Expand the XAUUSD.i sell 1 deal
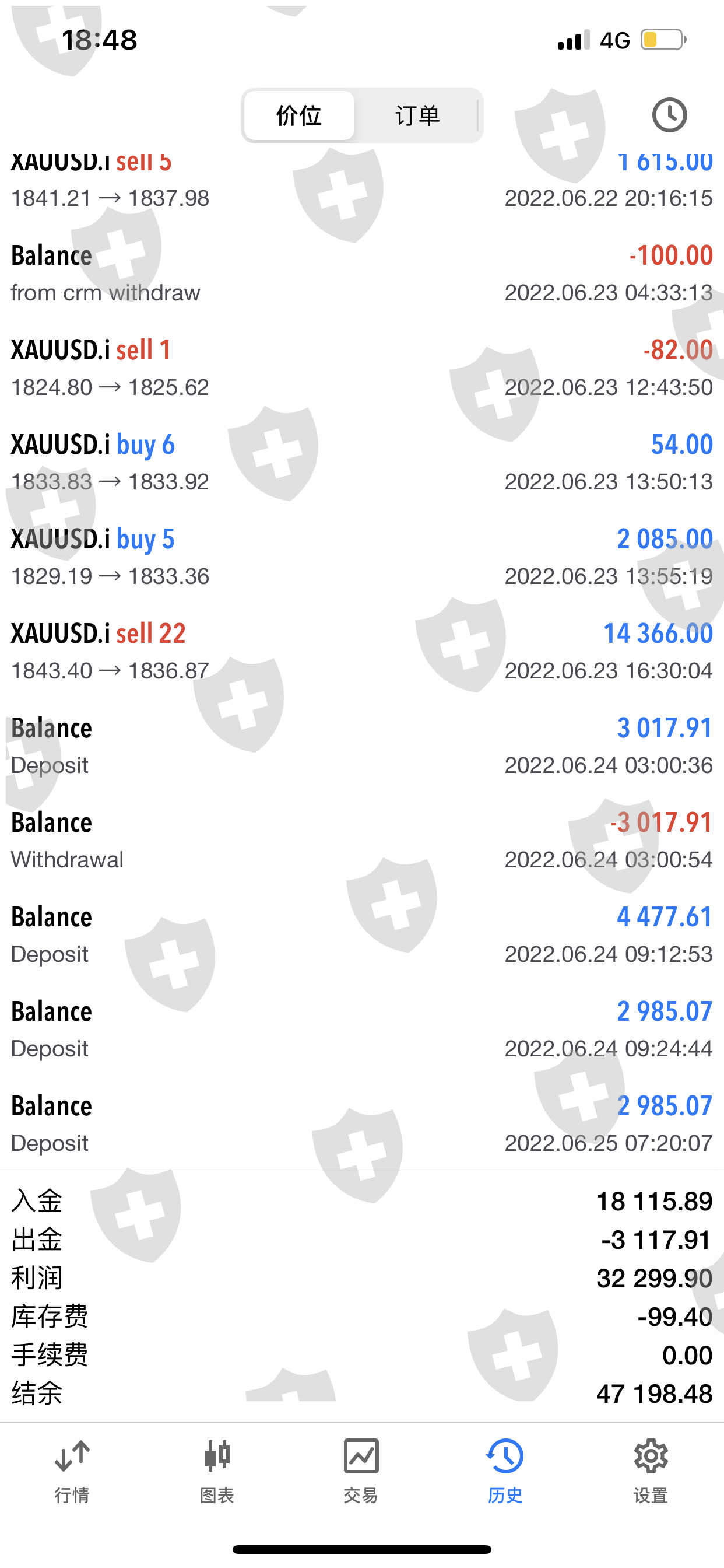This screenshot has height=1568, width=724. click(361, 367)
